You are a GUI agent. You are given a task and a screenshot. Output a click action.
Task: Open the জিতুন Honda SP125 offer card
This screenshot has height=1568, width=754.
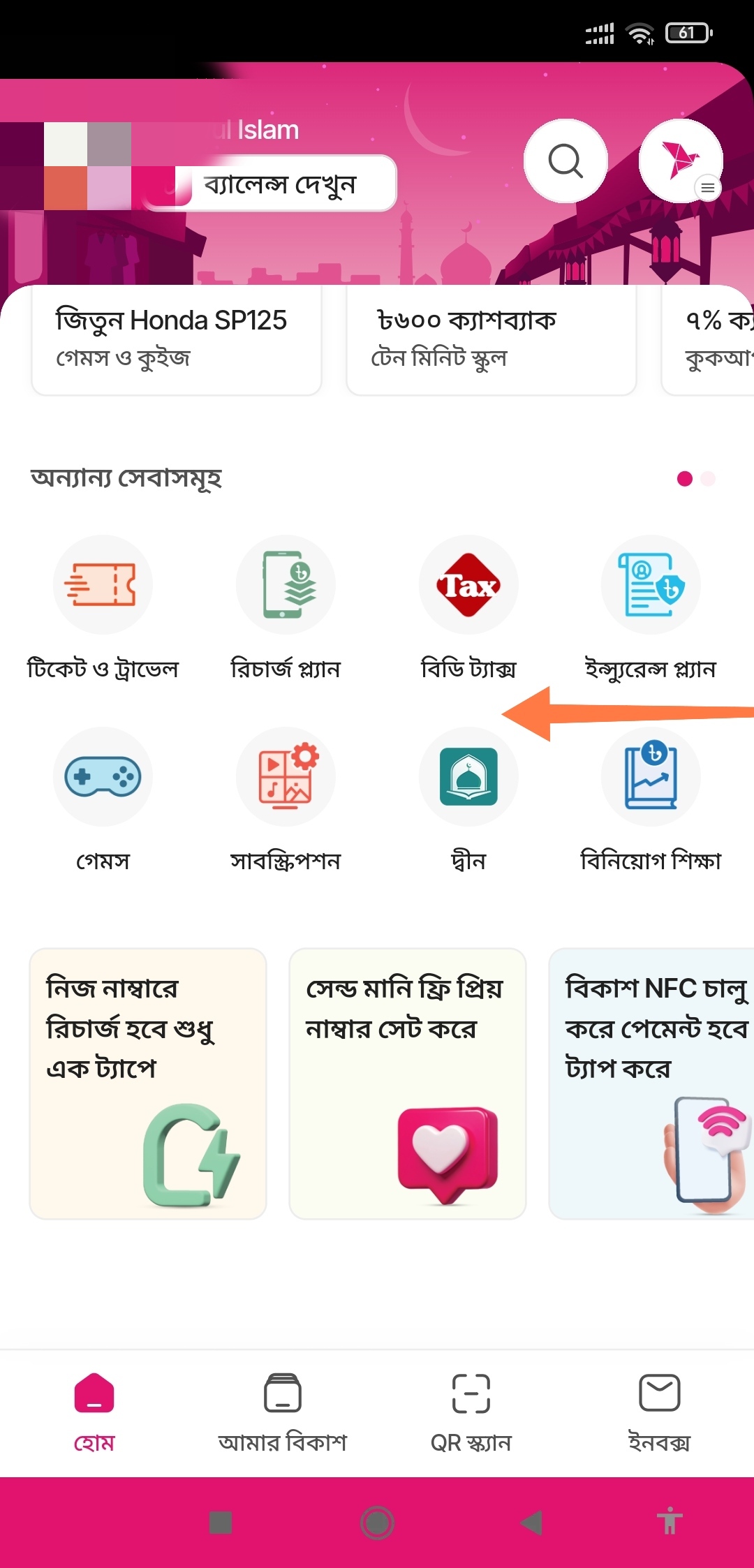176,339
